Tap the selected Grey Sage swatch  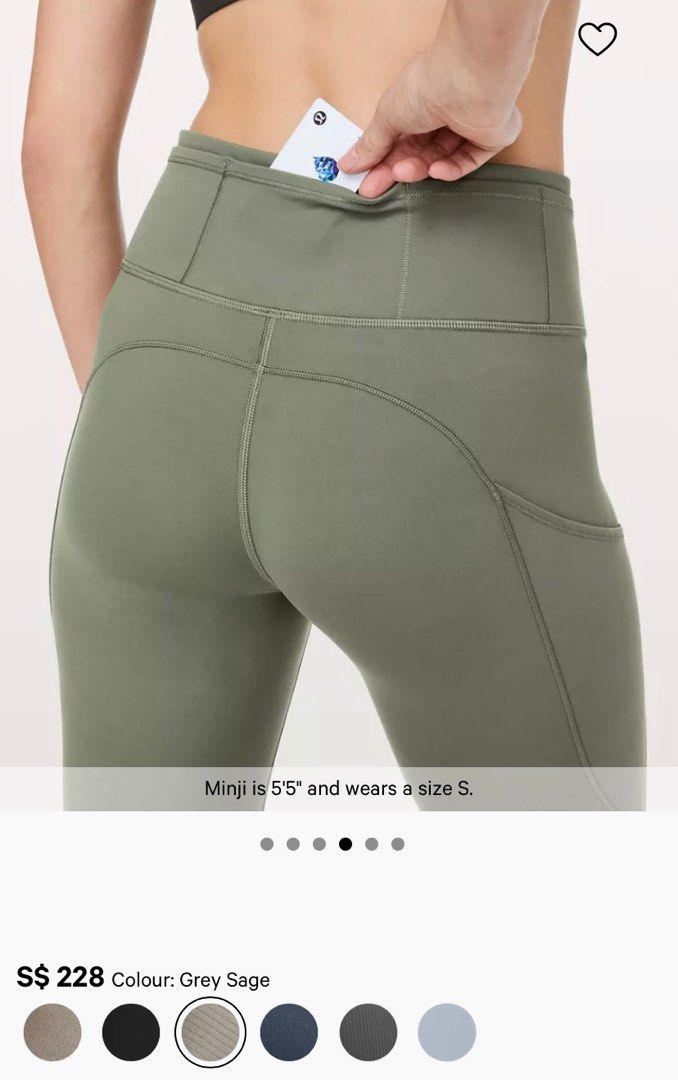(x=210, y=1032)
